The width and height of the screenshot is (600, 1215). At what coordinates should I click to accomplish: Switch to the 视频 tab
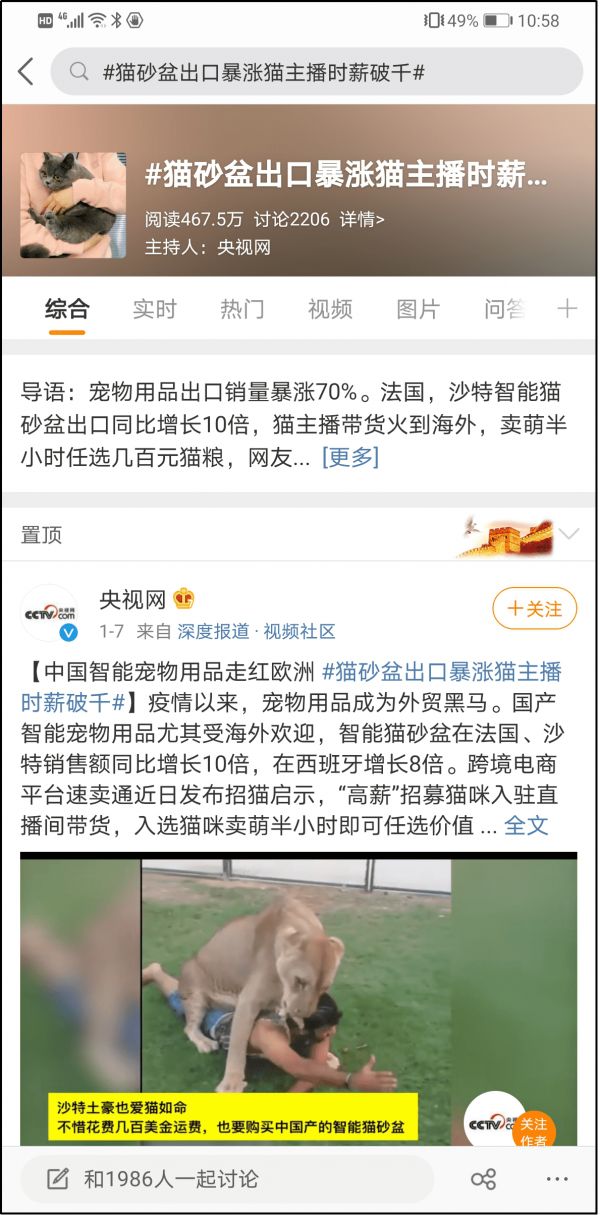click(330, 309)
